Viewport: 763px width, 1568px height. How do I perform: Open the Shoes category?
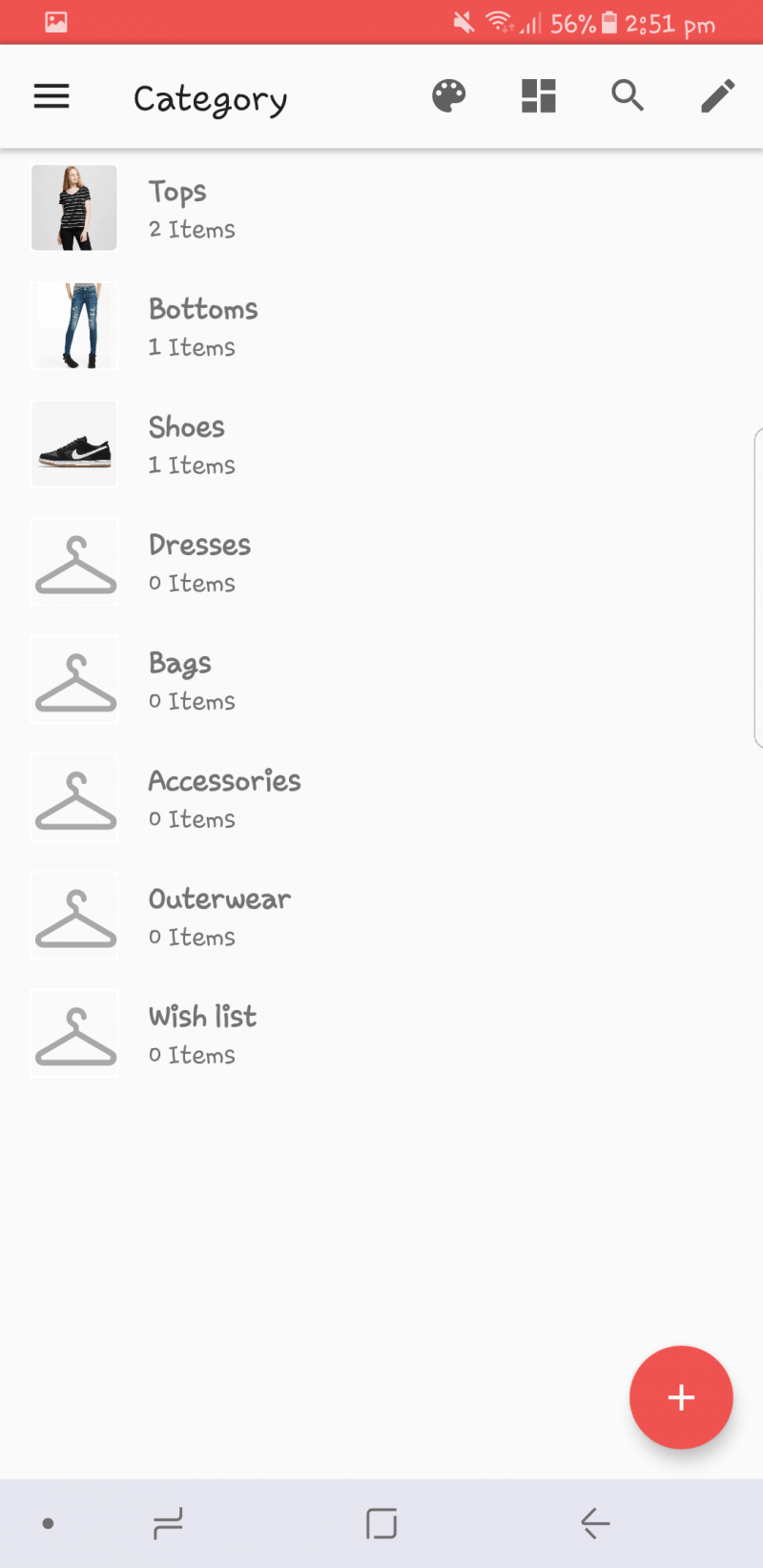pos(381,444)
